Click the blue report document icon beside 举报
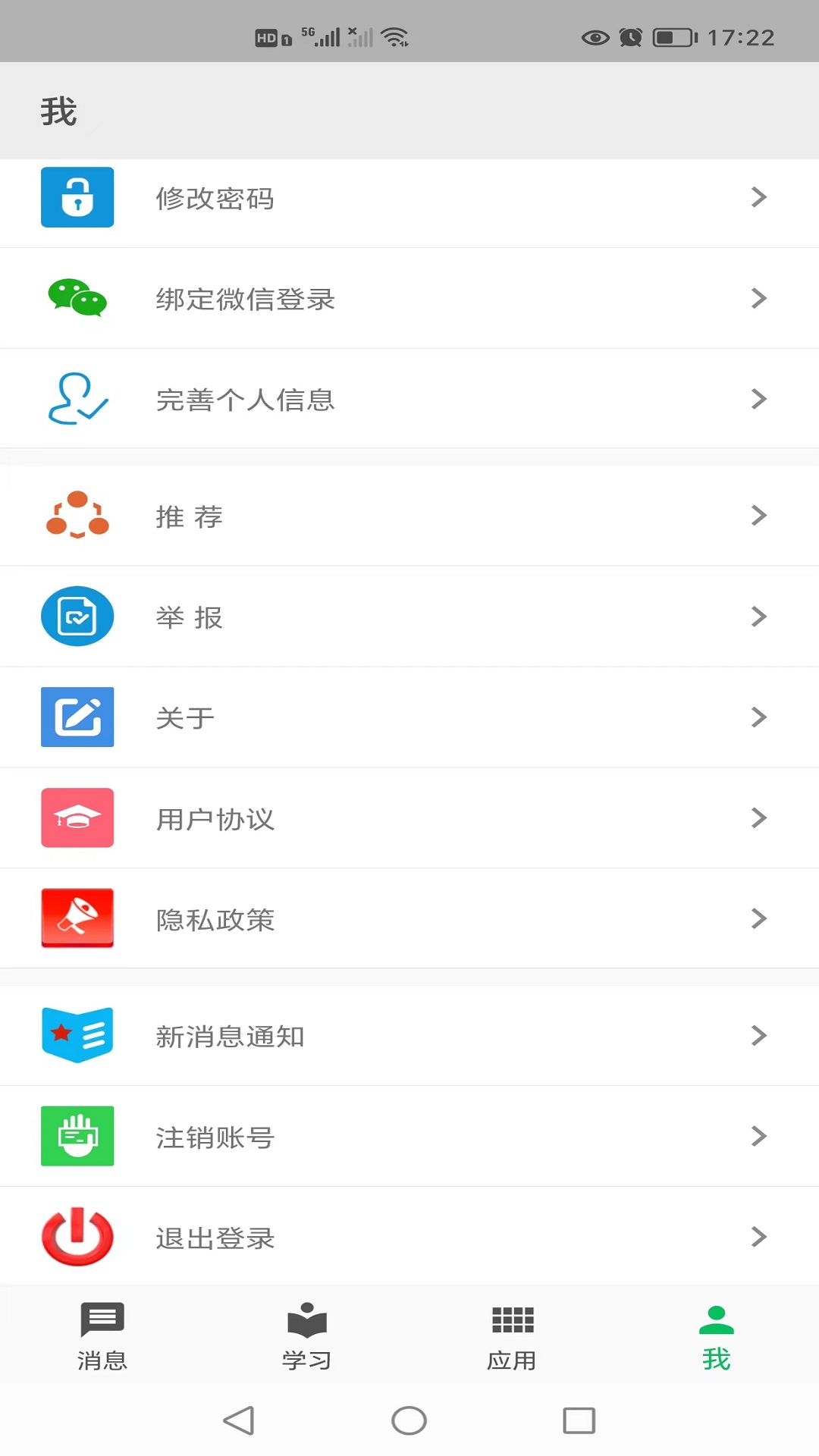 click(x=77, y=617)
